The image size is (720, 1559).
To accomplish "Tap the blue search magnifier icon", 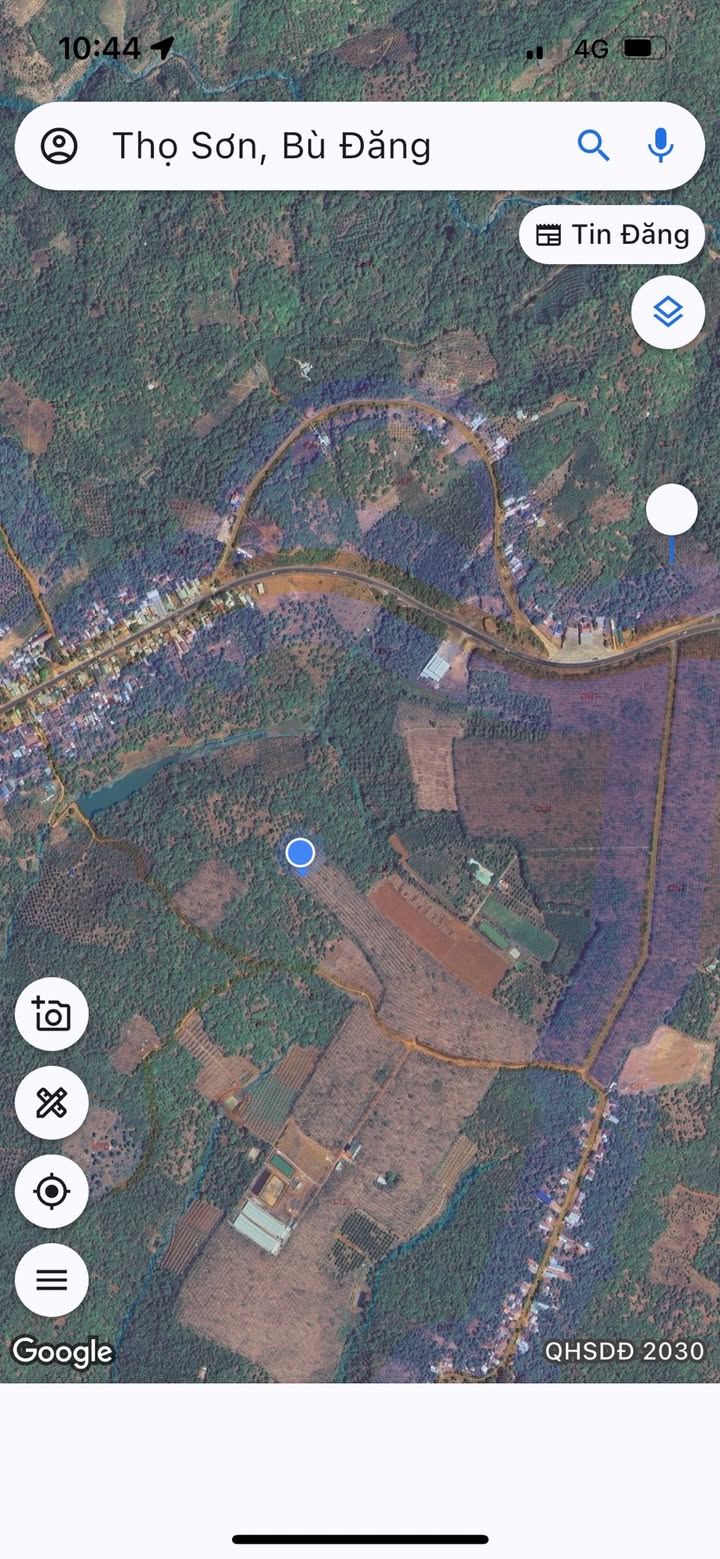I will (593, 146).
